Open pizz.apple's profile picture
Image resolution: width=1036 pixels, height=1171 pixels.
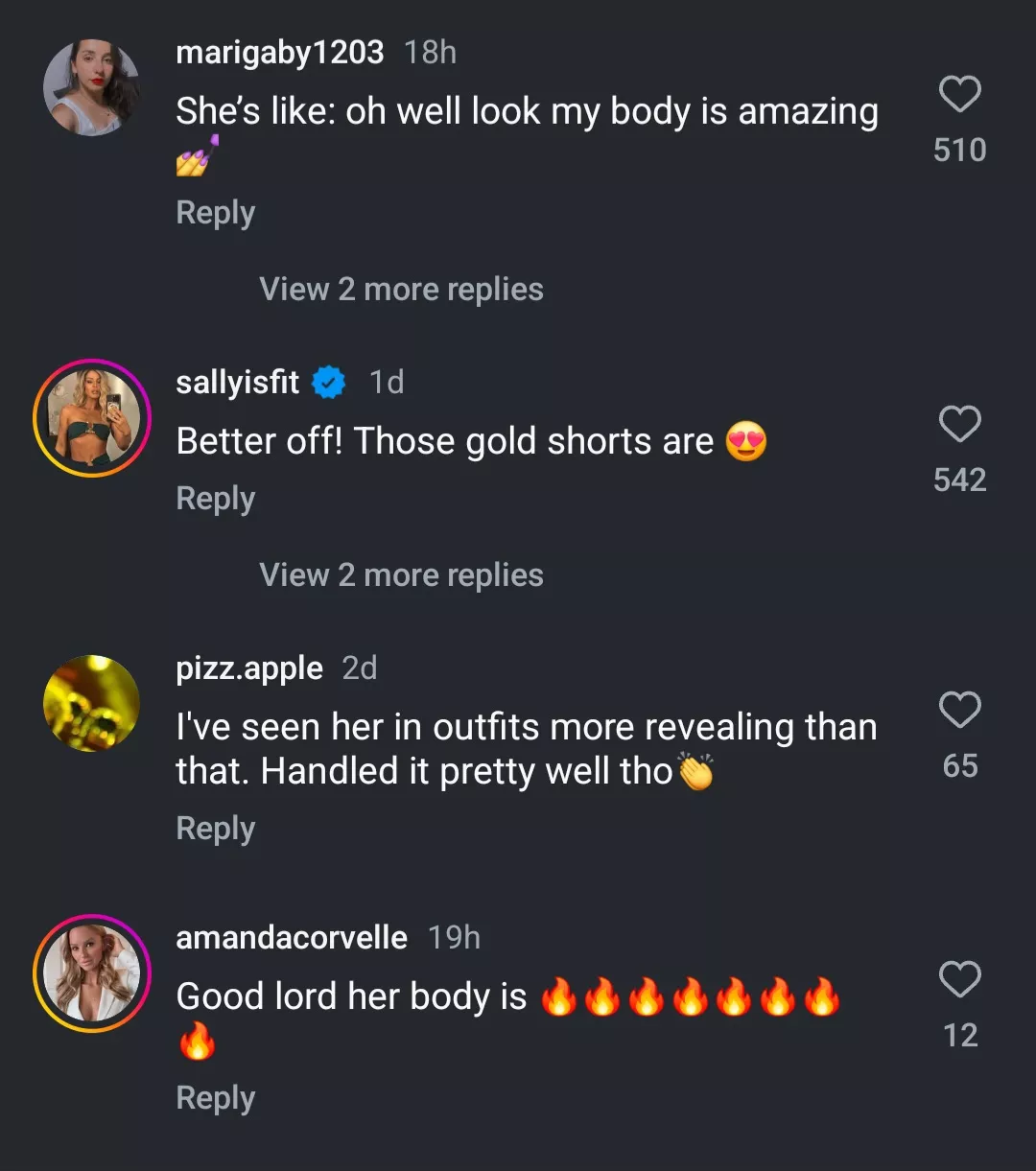[x=91, y=703]
